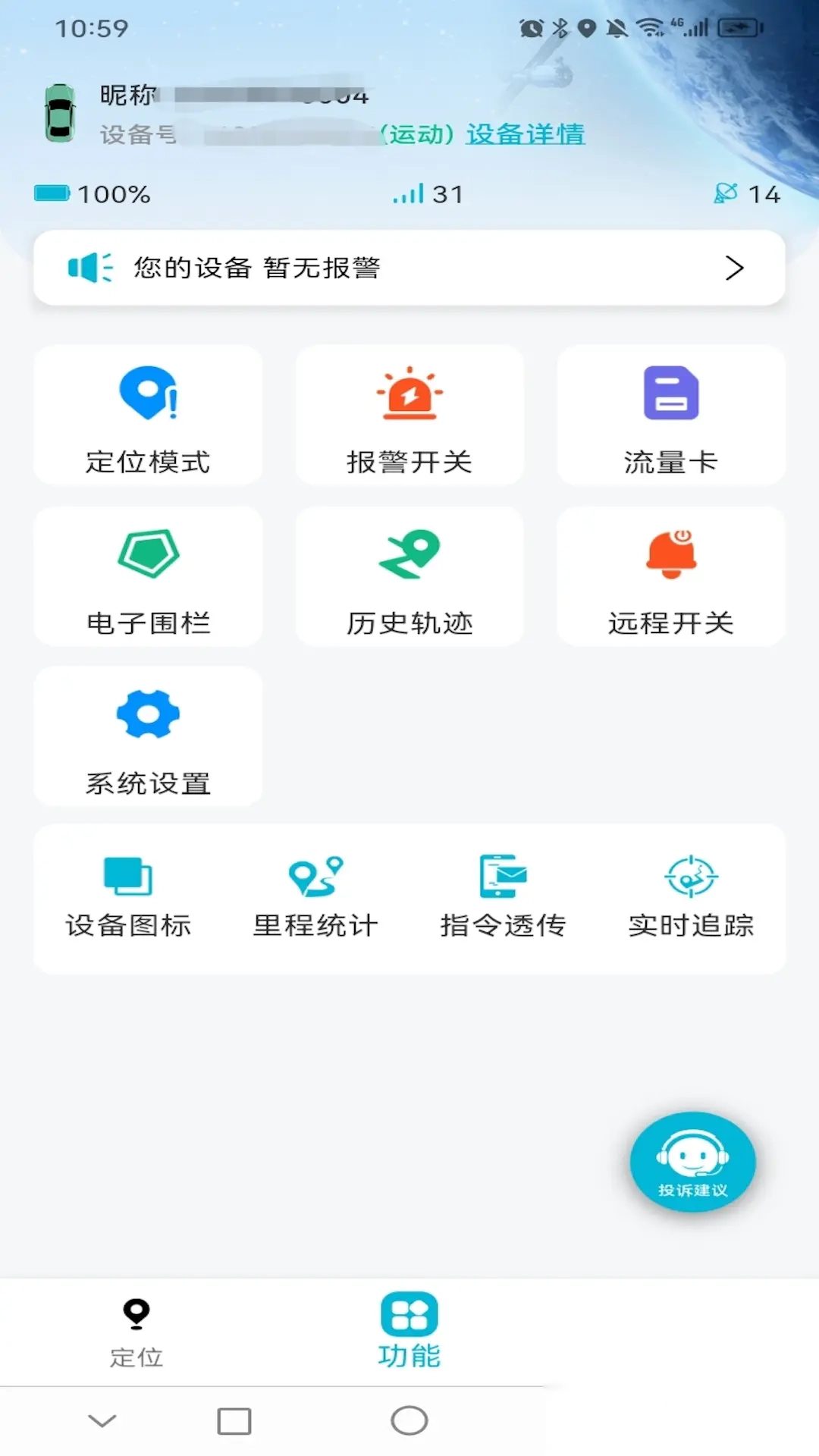Image resolution: width=819 pixels, height=1456 pixels.
Task: Open the 报警开关 alarm switch feature
Action: click(x=409, y=416)
